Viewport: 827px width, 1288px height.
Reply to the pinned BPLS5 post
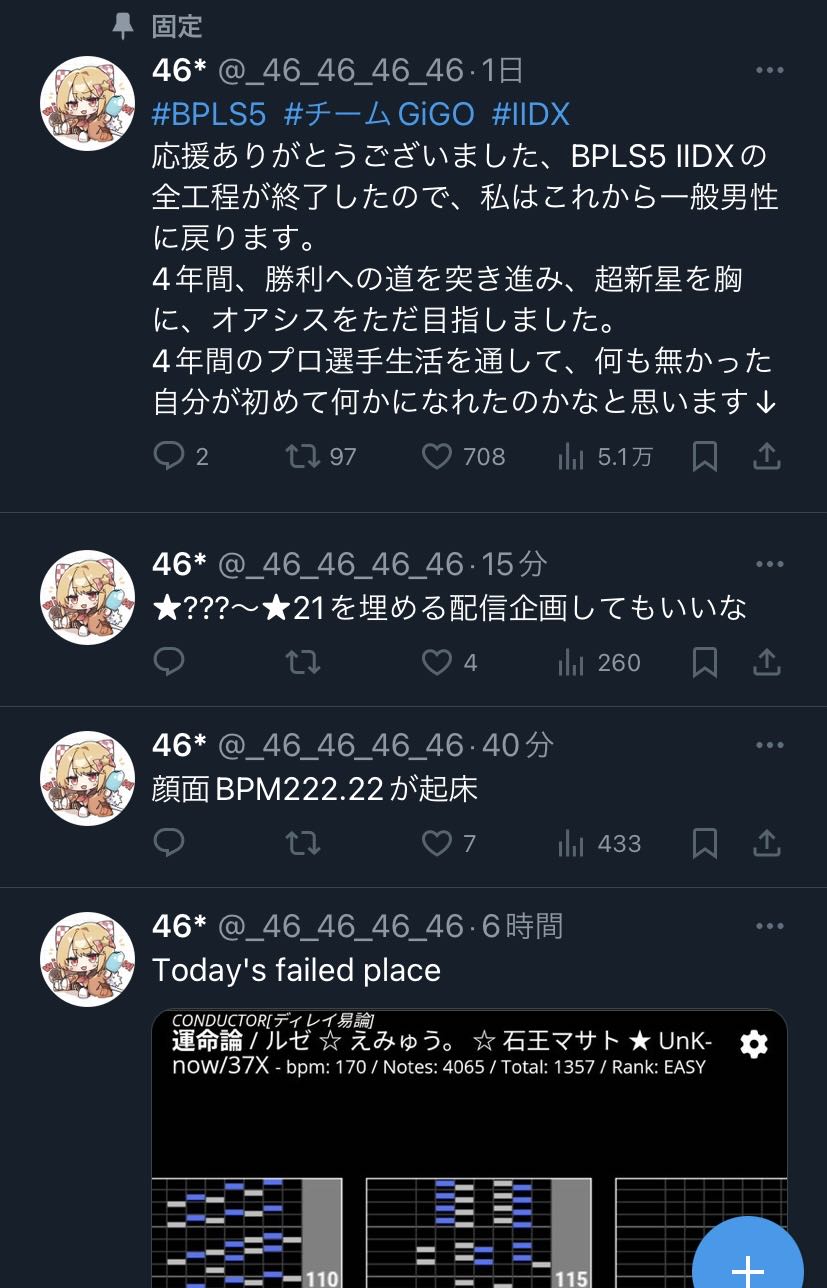169,457
